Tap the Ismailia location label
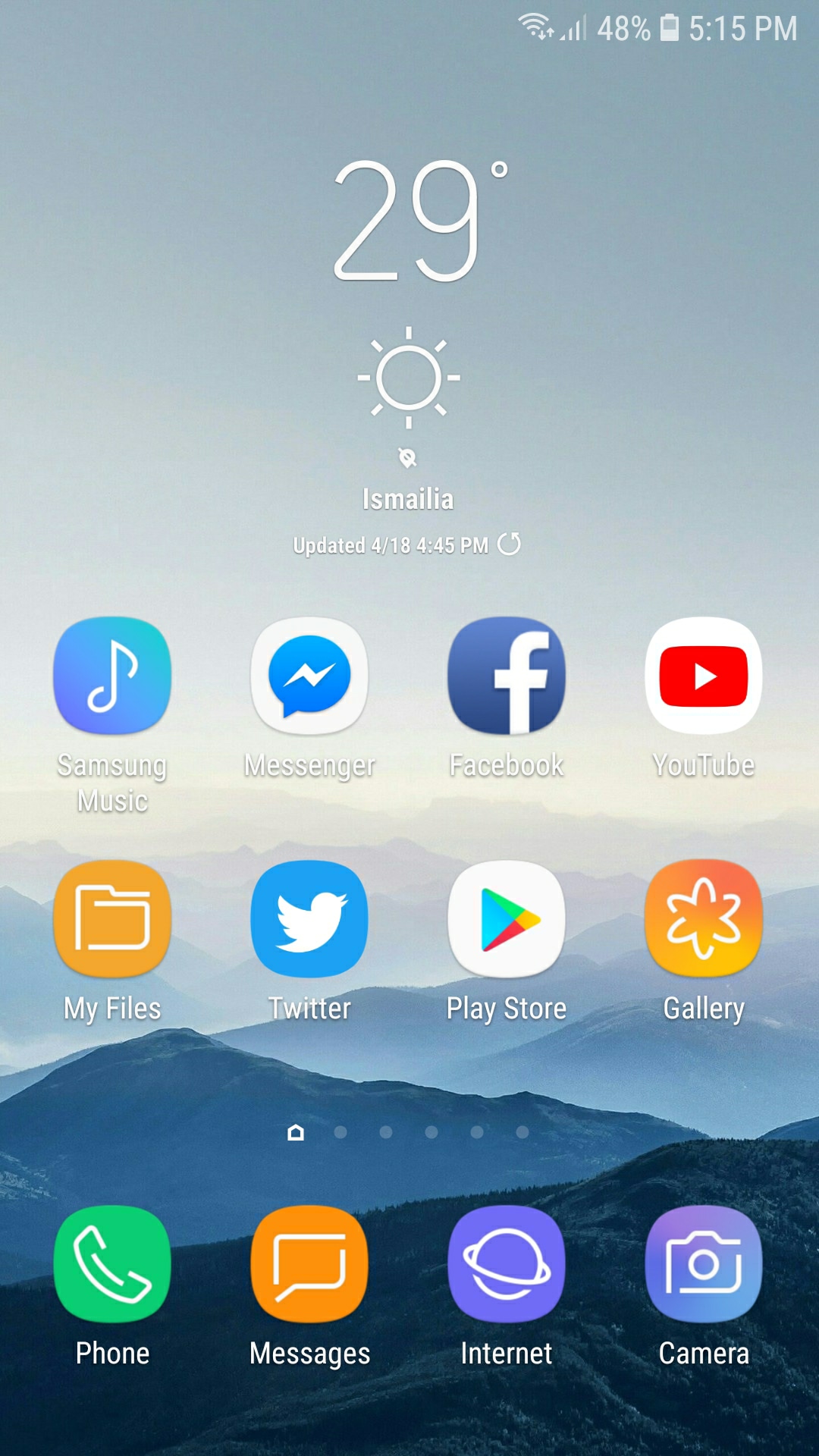The height and width of the screenshot is (1456, 819). tap(407, 498)
